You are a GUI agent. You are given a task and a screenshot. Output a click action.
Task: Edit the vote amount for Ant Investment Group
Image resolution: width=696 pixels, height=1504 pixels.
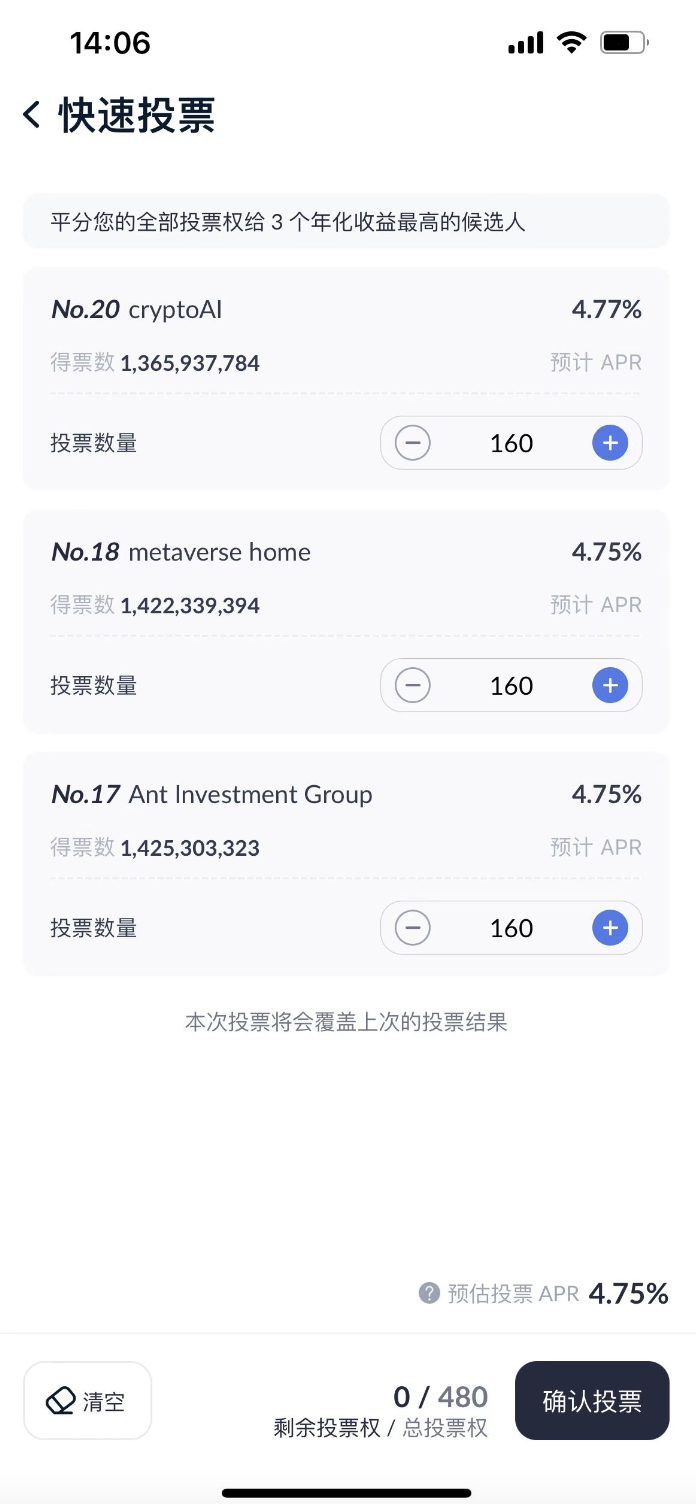511,927
